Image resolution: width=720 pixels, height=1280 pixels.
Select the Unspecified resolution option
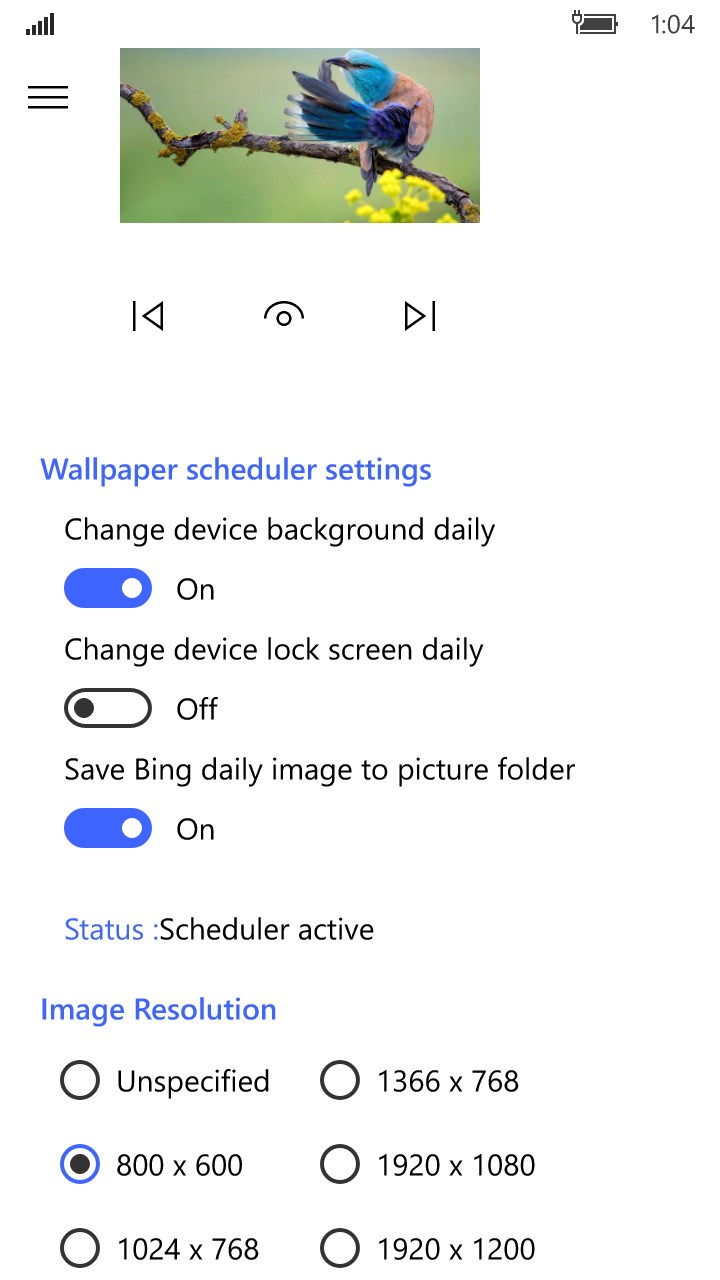tap(80, 1081)
